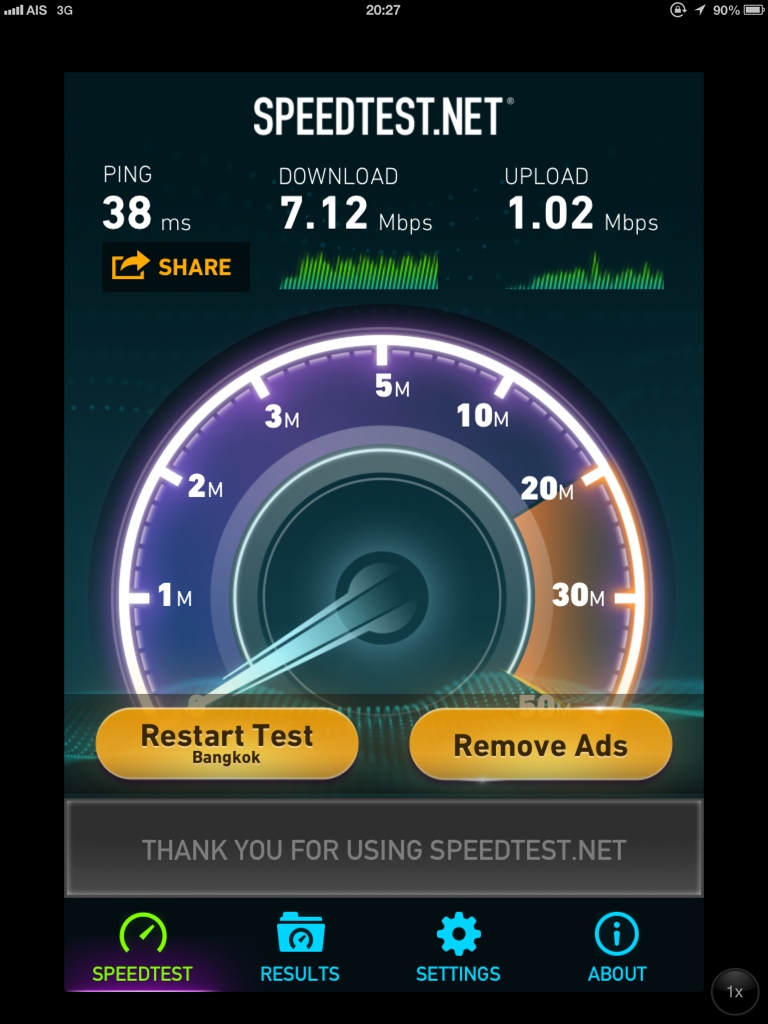Switch to the Results tab
This screenshot has height=1024, width=768.
[300, 948]
